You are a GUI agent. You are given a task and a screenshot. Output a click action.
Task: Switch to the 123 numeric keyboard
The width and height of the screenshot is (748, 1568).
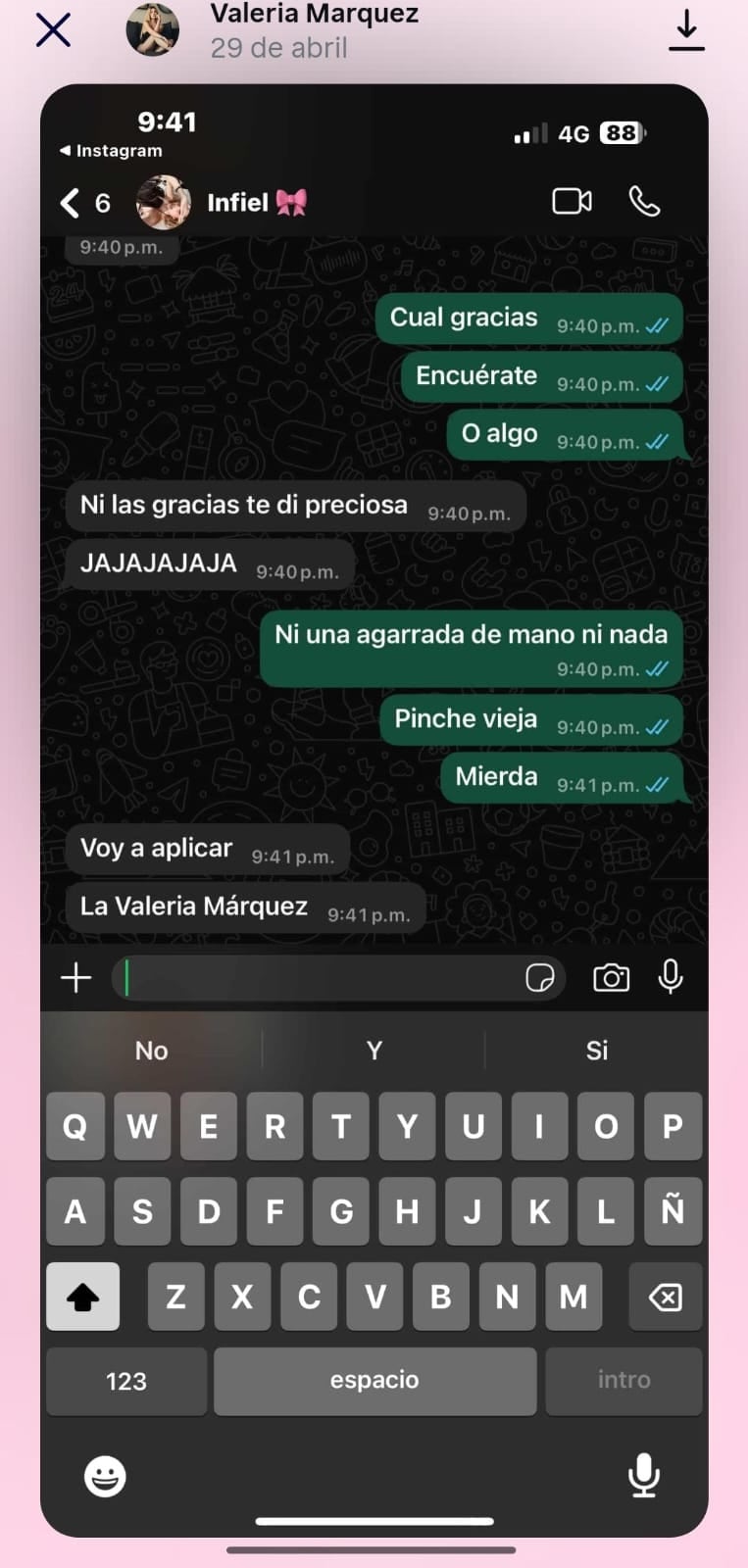click(125, 1381)
